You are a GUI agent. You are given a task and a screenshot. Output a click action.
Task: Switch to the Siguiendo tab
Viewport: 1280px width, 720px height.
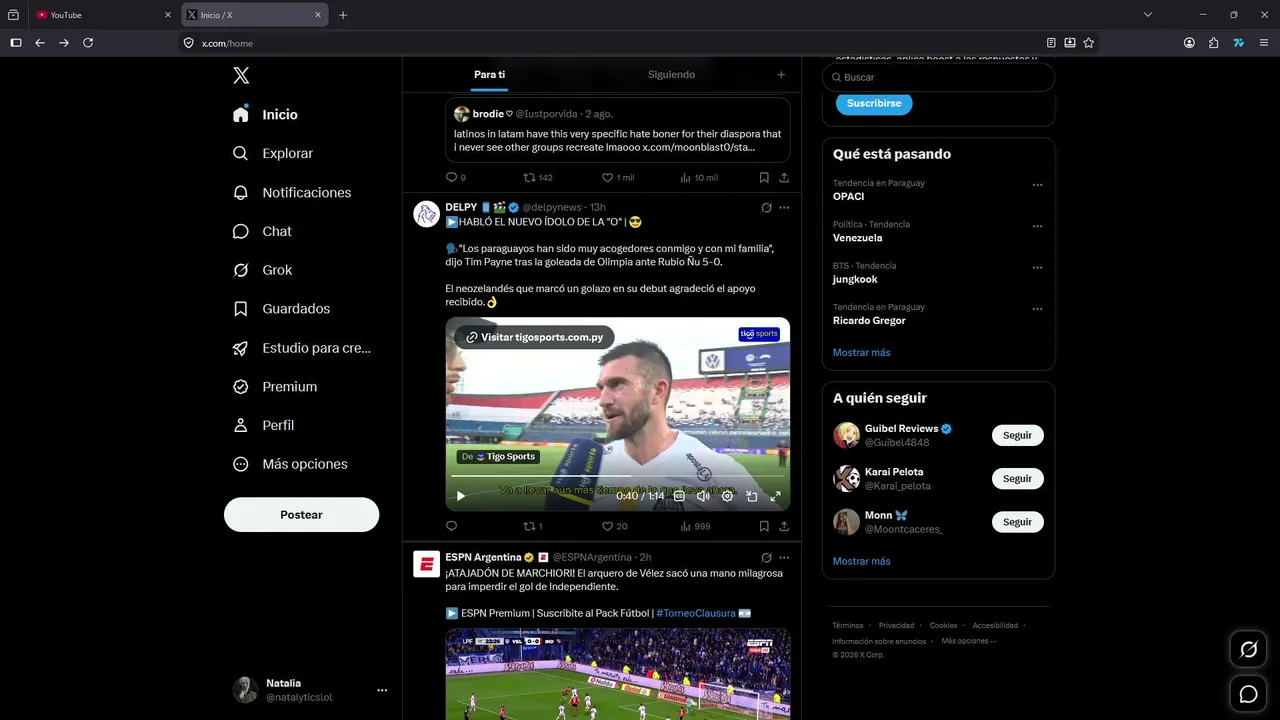coord(671,75)
